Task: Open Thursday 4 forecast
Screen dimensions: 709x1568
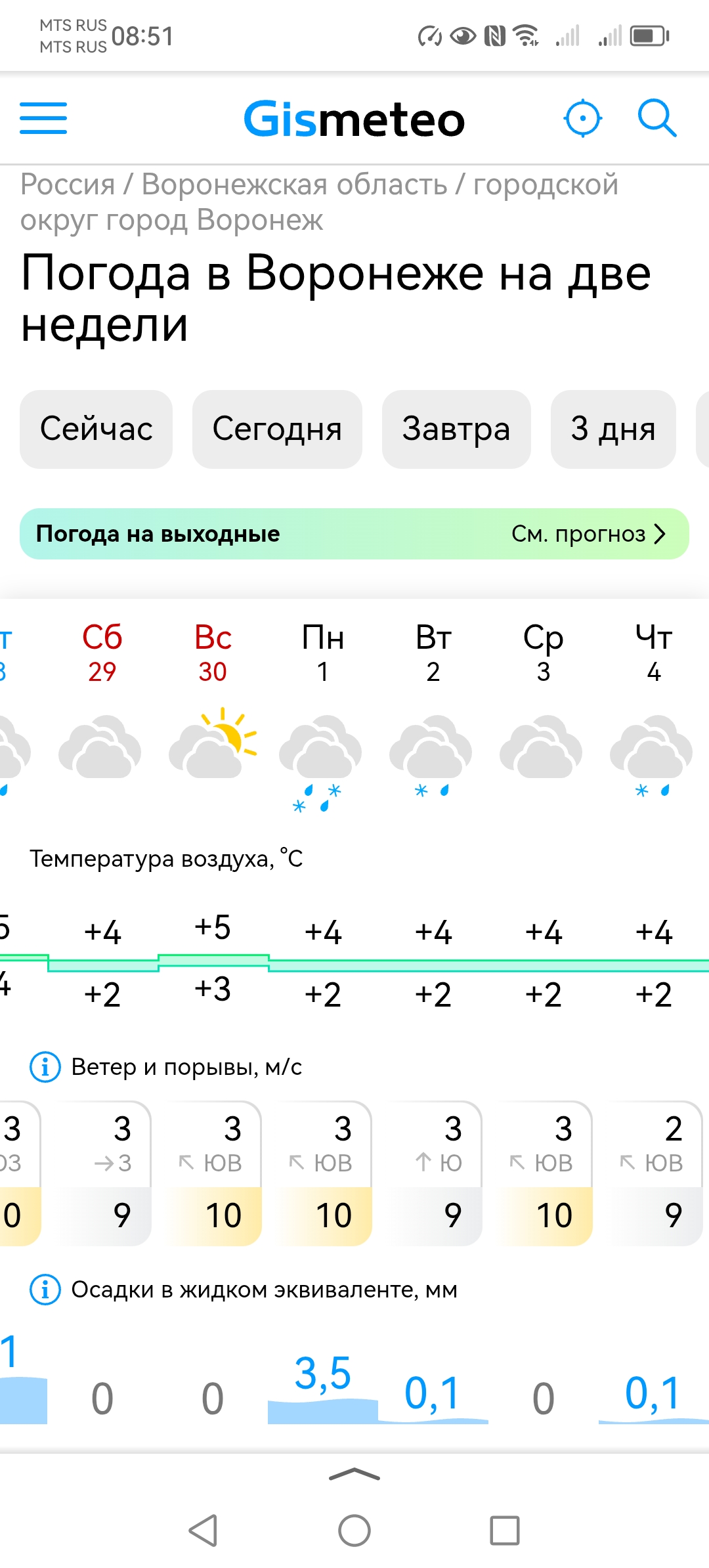Action: [654, 653]
